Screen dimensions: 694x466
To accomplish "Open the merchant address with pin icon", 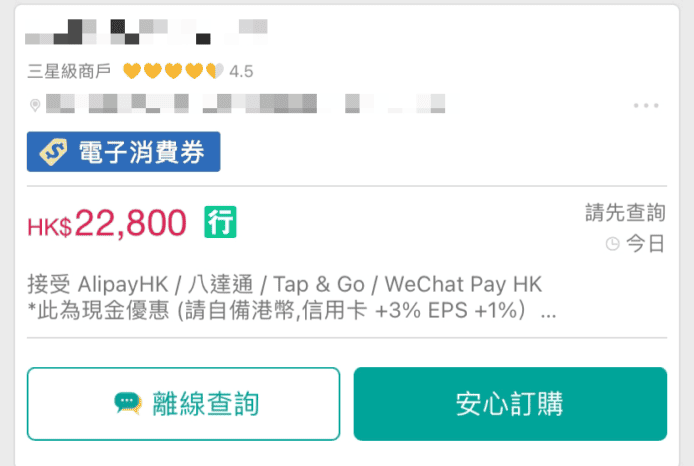I will (238, 103).
